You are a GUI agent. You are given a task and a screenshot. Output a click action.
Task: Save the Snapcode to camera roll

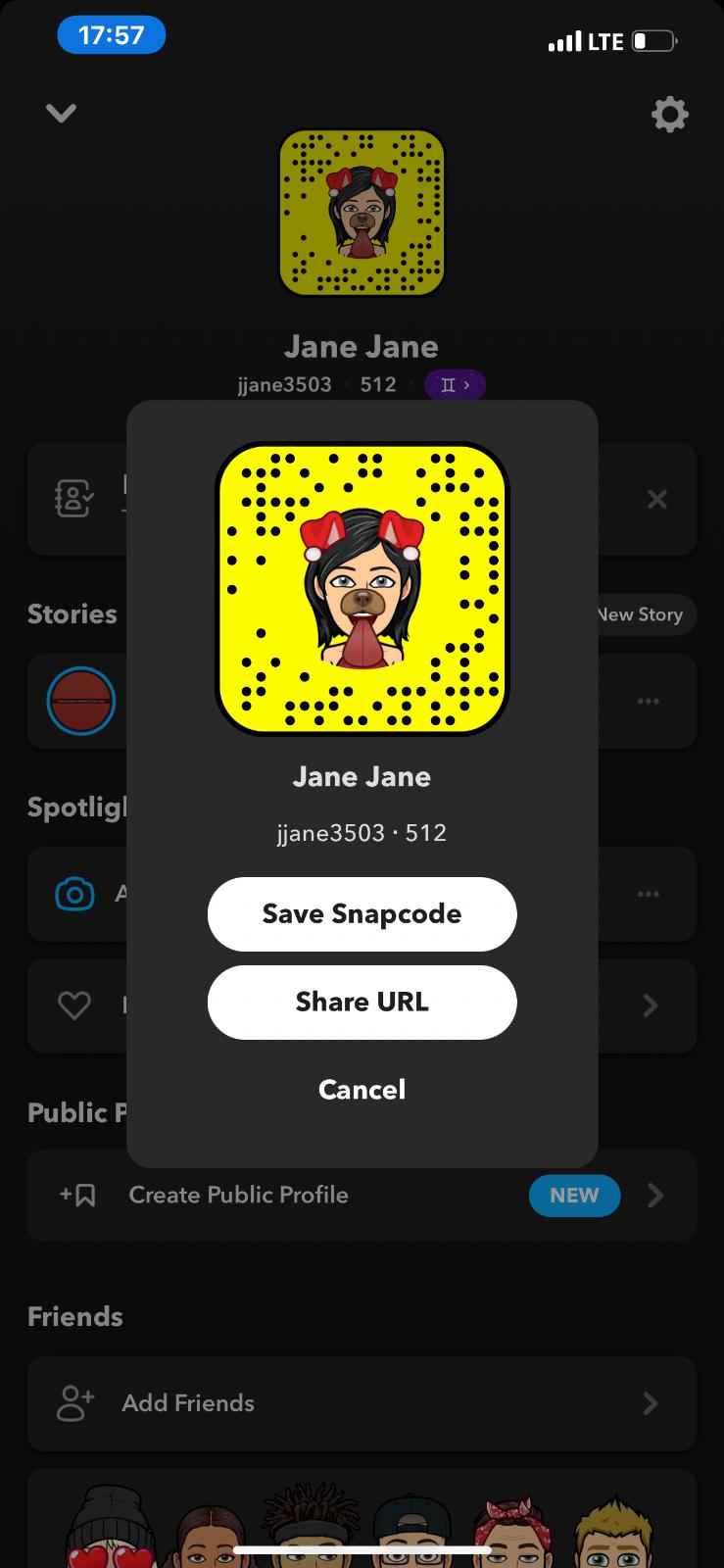362,913
